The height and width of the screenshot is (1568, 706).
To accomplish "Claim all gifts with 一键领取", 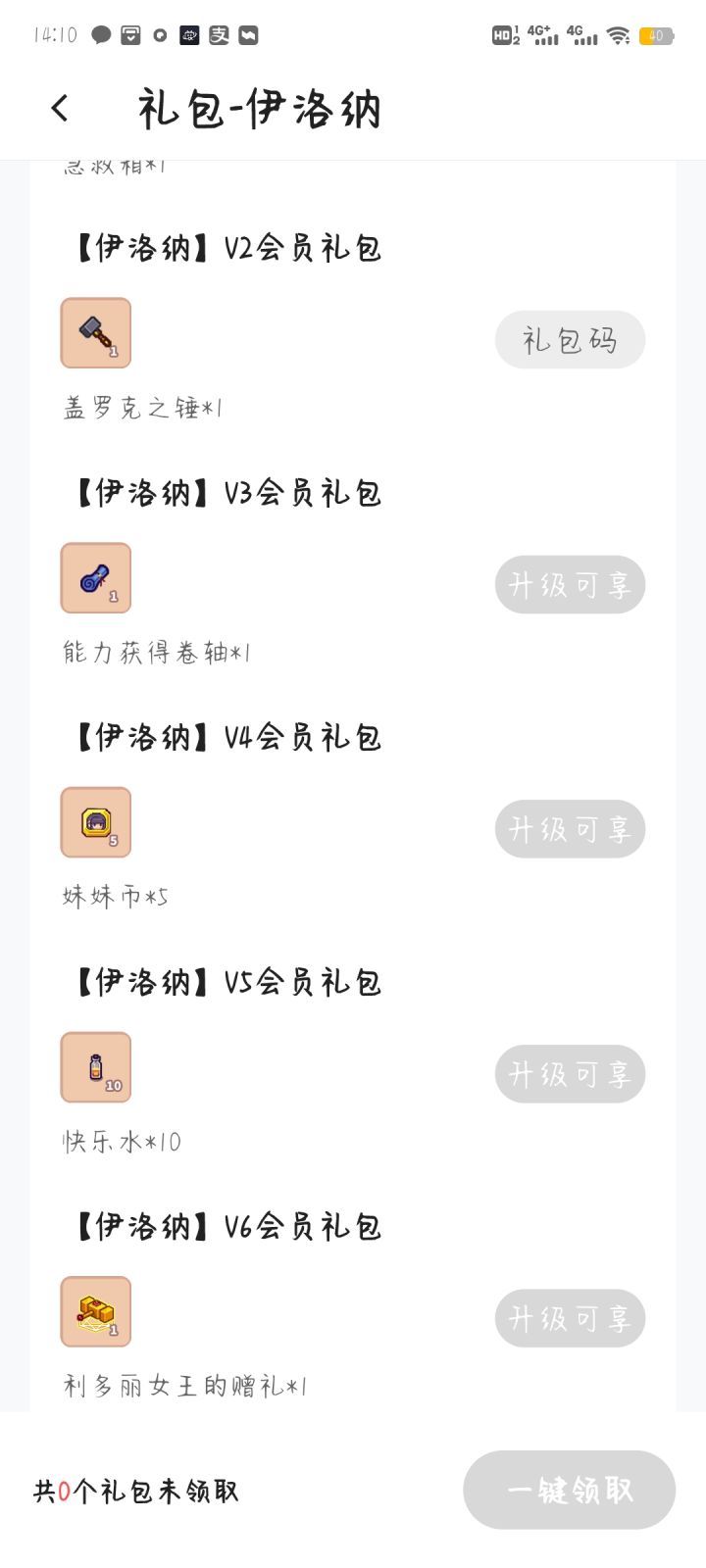I will pyautogui.click(x=569, y=1490).
